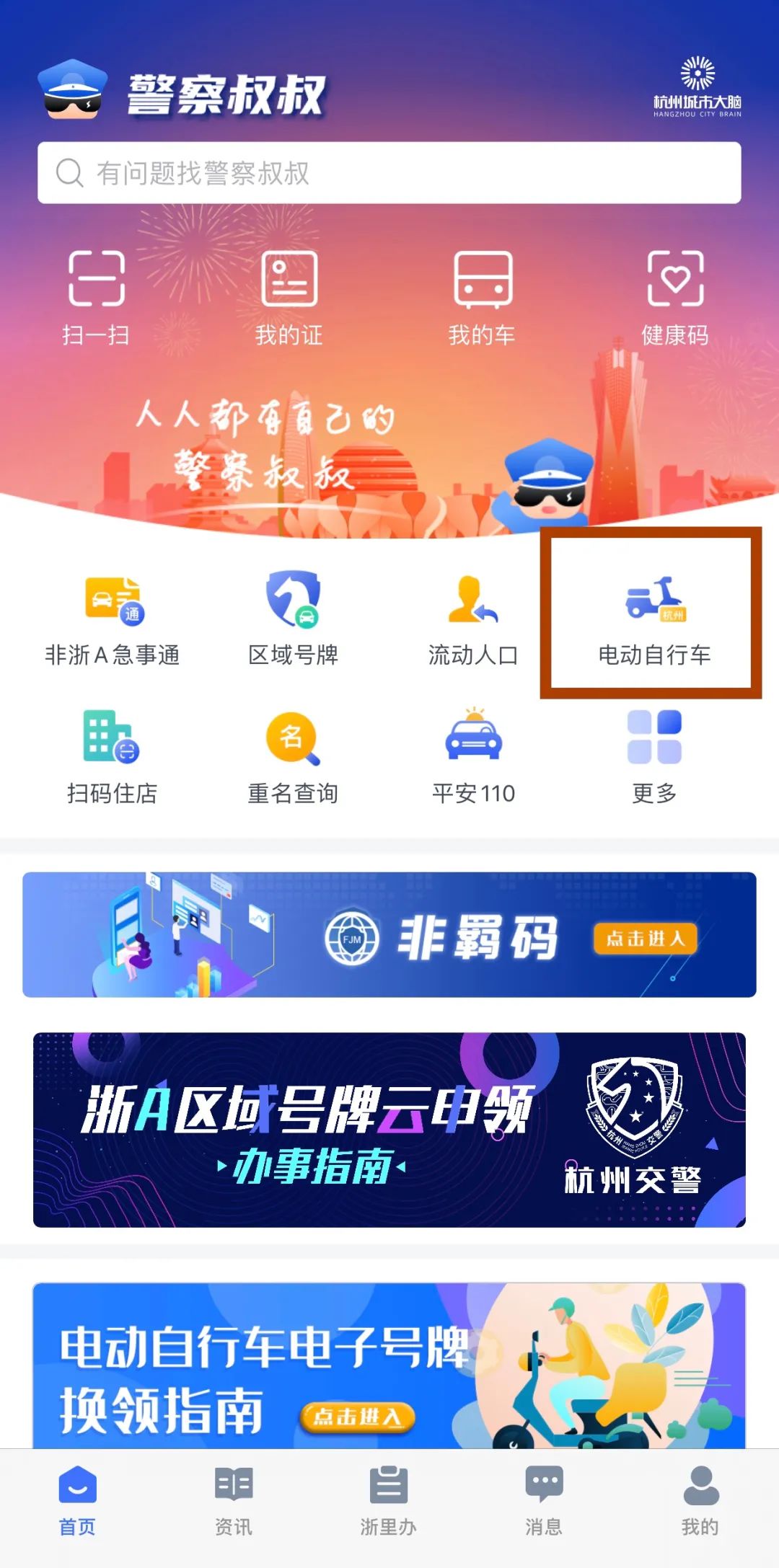Open 扫码住店 service

pos(113,757)
